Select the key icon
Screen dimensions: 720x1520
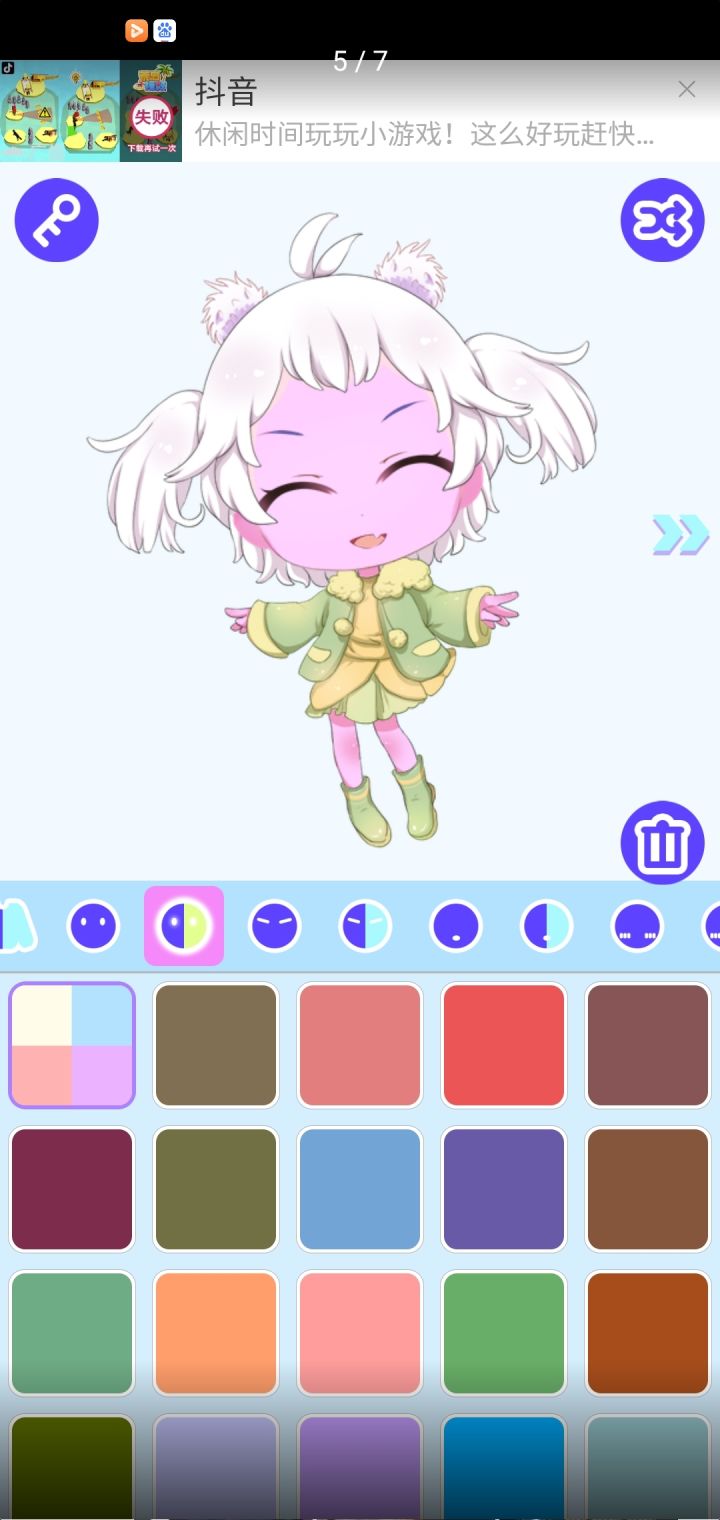56,220
